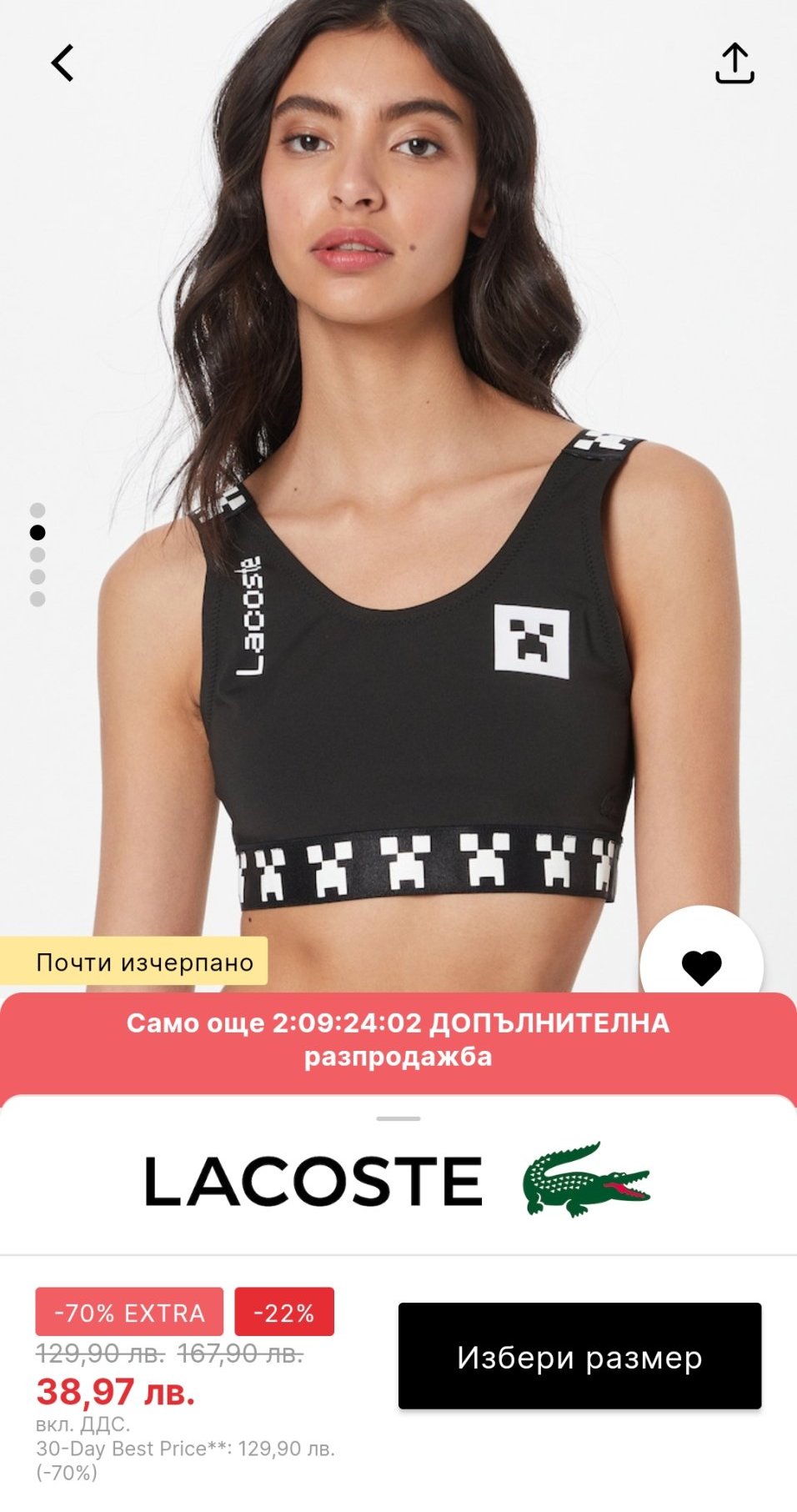Tap the Избери размер button

coord(579,1356)
